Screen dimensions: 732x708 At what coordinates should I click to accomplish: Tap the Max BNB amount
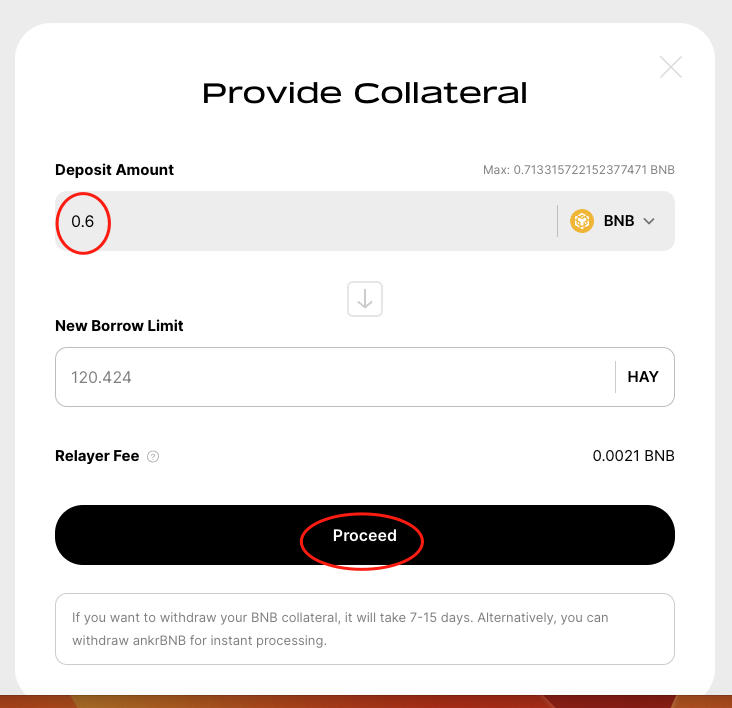point(578,170)
